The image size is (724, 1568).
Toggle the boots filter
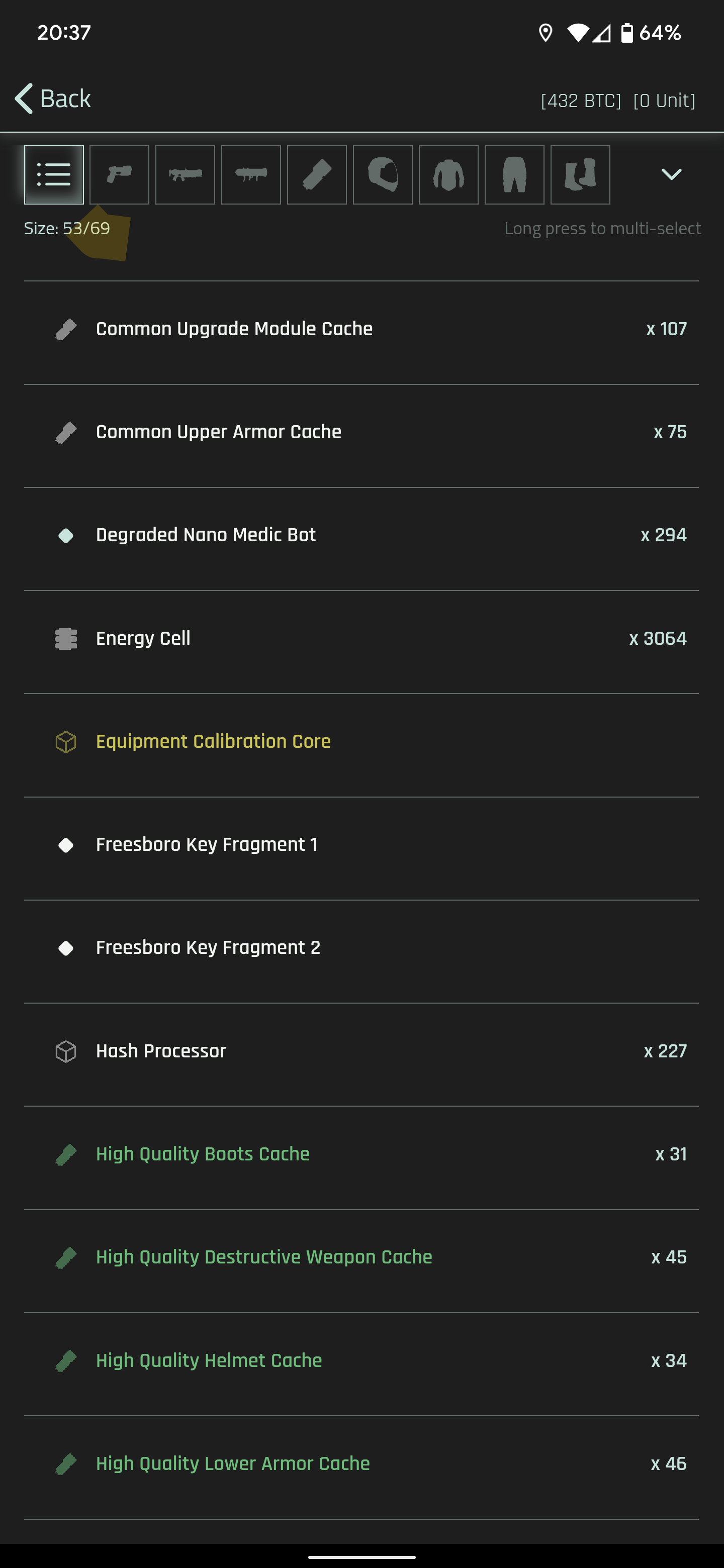tap(580, 175)
